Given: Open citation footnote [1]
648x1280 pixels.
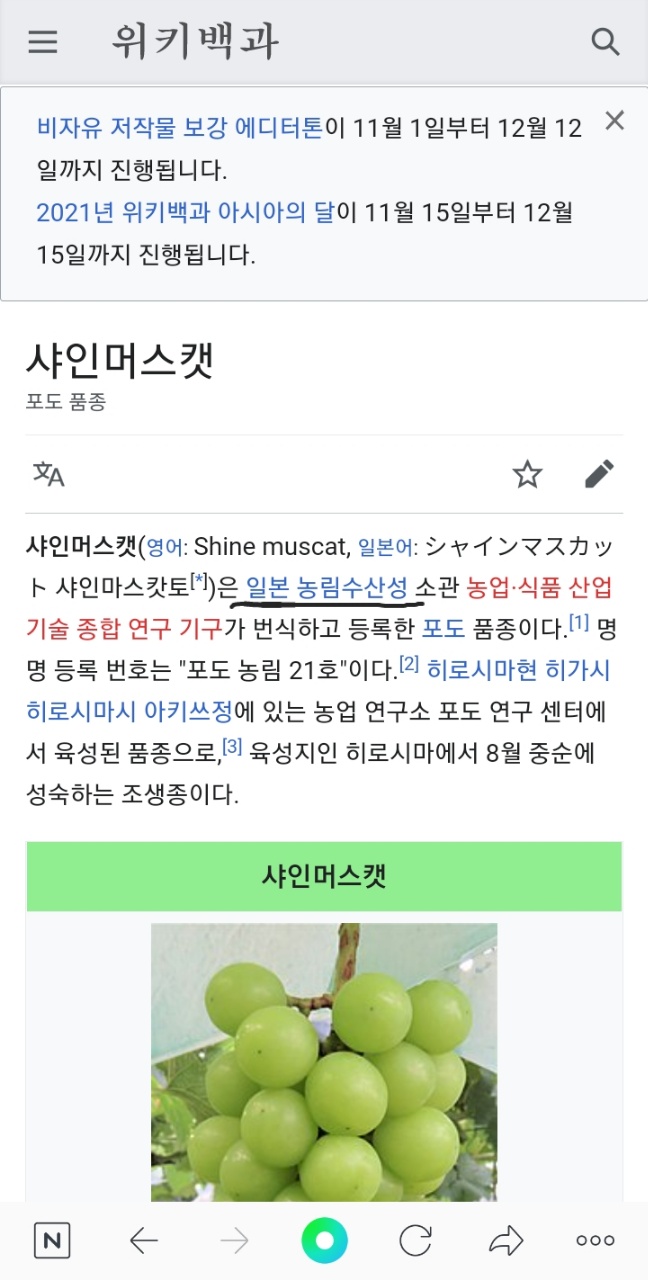Looking at the screenshot, I should click(578, 623).
